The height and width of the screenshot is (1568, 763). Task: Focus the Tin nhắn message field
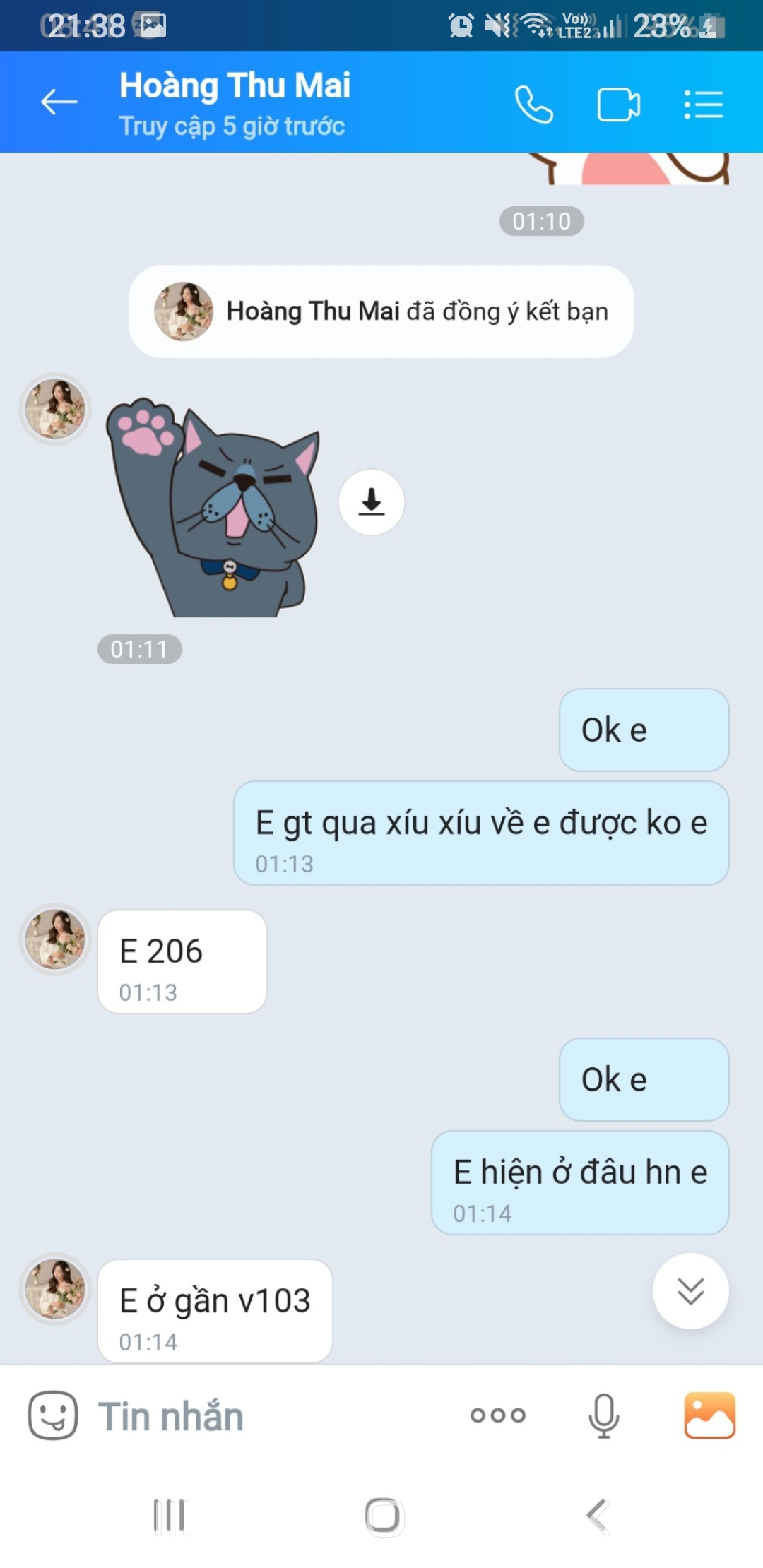point(268,1416)
